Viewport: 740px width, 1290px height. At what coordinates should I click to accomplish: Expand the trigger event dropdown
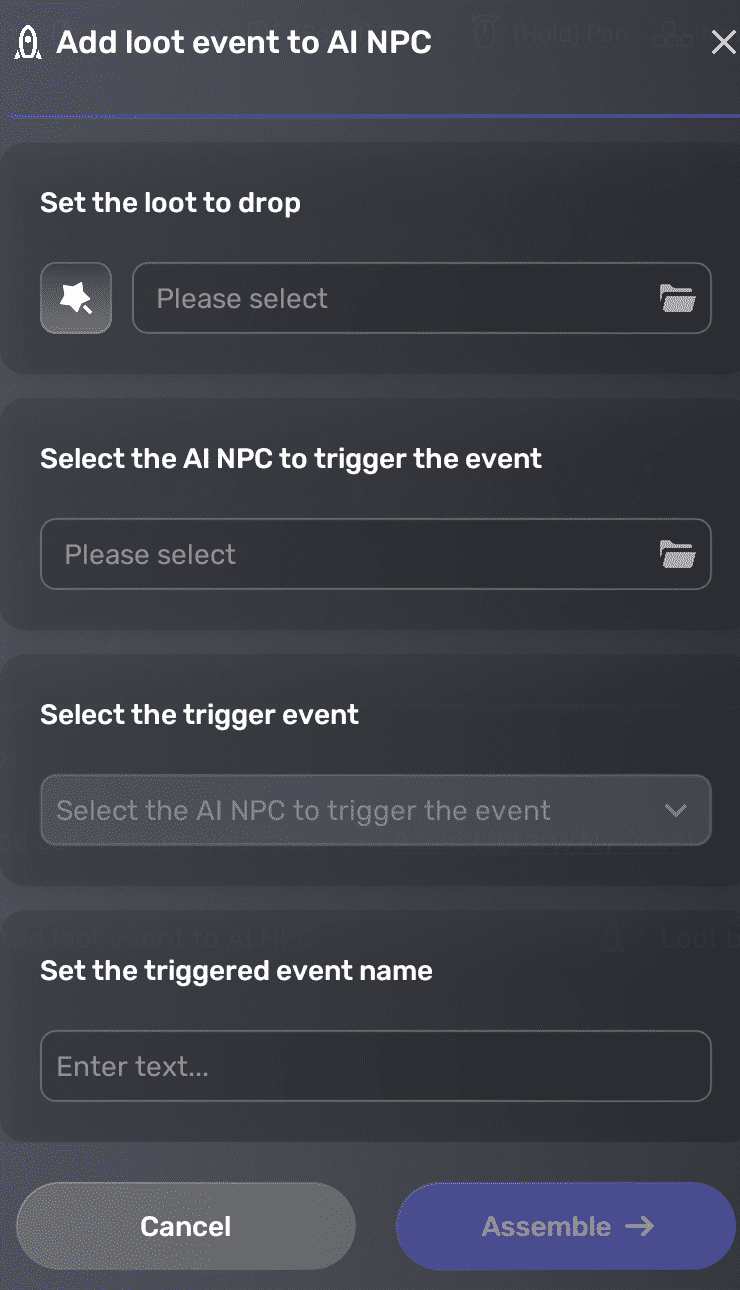(375, 810)
